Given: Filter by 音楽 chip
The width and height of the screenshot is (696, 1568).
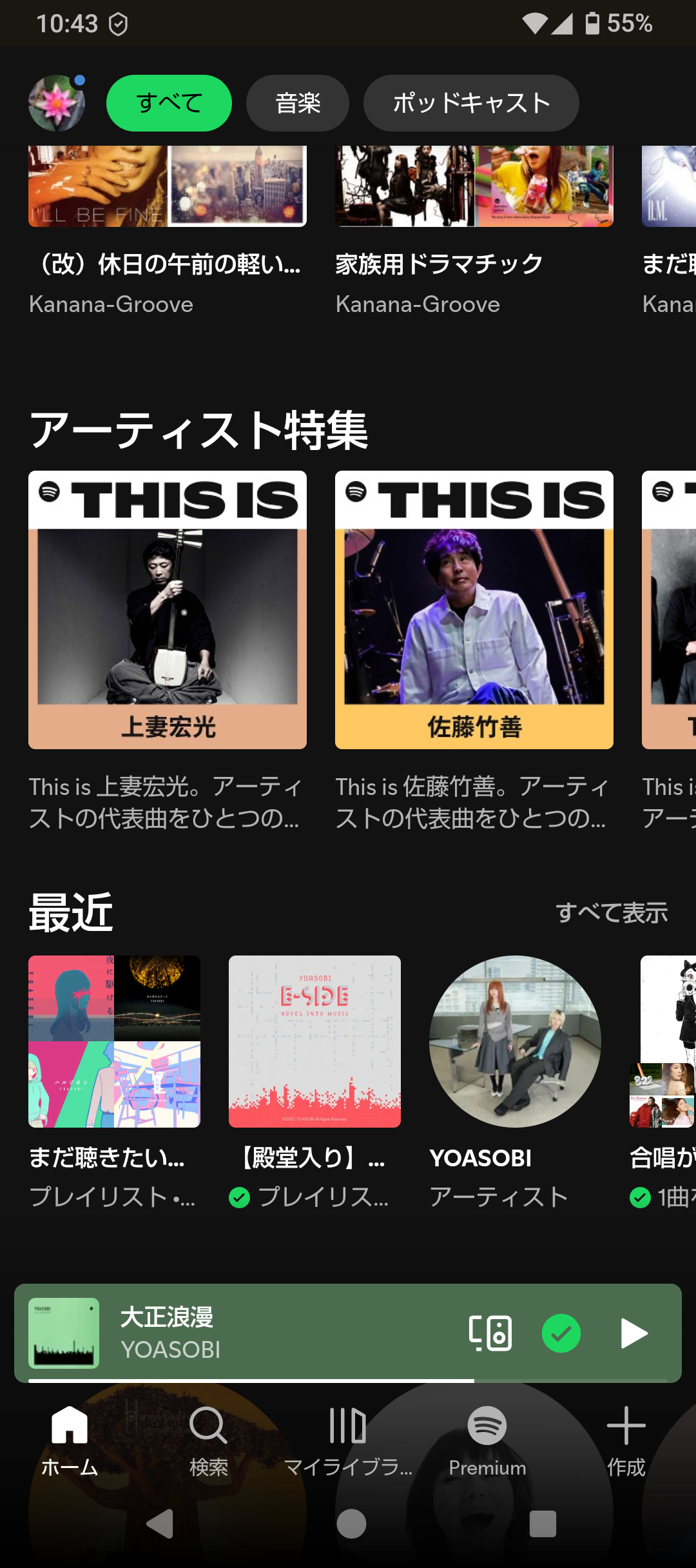Looking at the screenshot, I should (298, 103).
